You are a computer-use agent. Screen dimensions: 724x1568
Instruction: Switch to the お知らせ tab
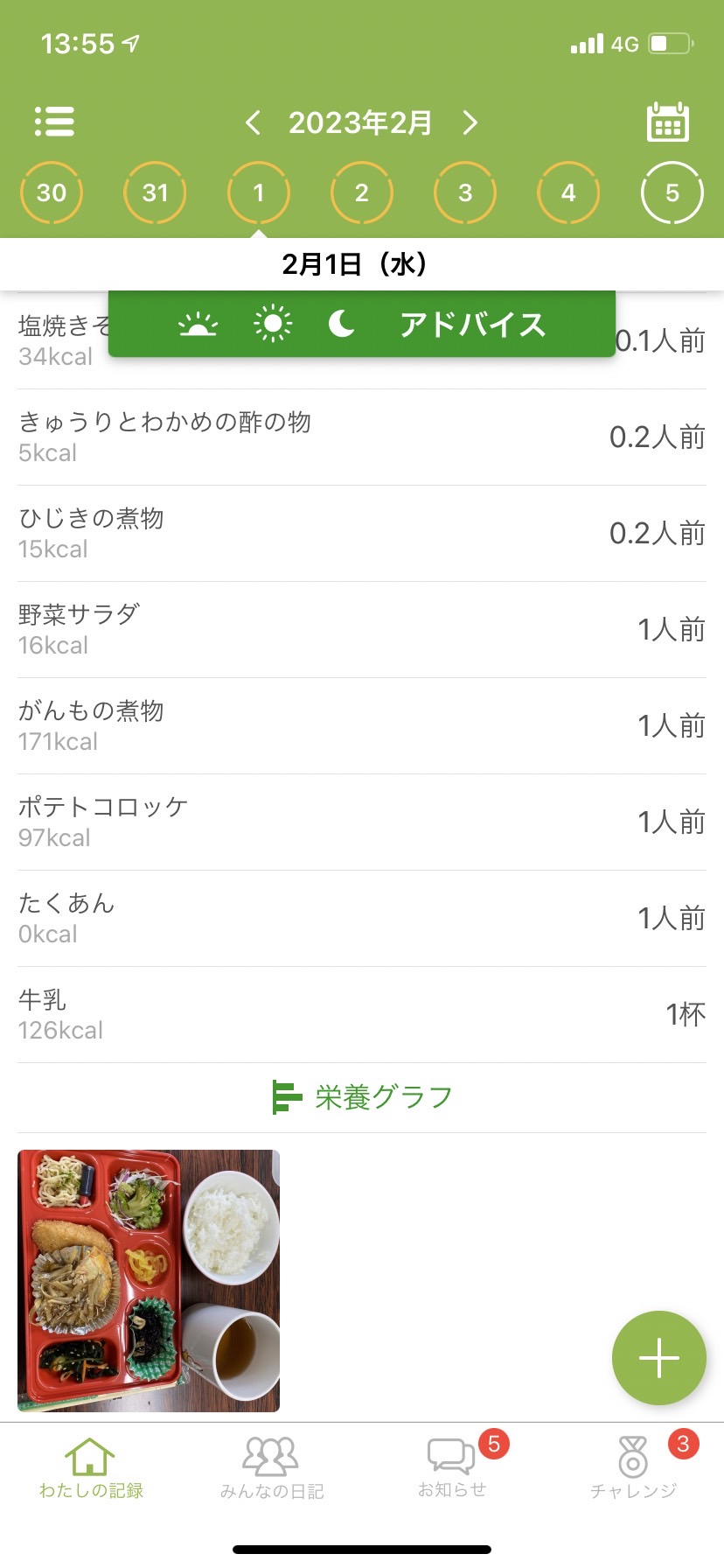(452, 1467)
